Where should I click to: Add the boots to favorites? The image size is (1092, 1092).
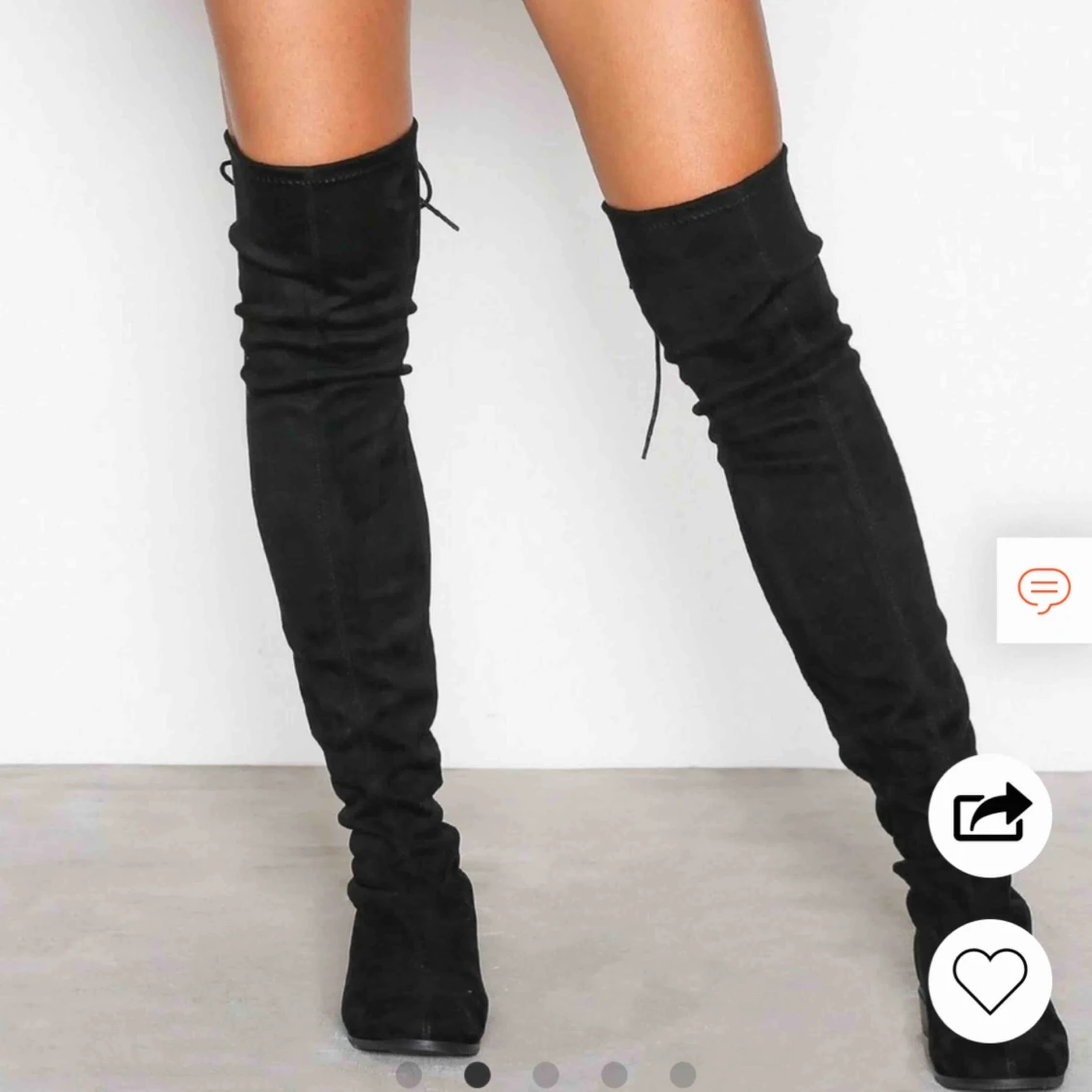click(989, 980)
